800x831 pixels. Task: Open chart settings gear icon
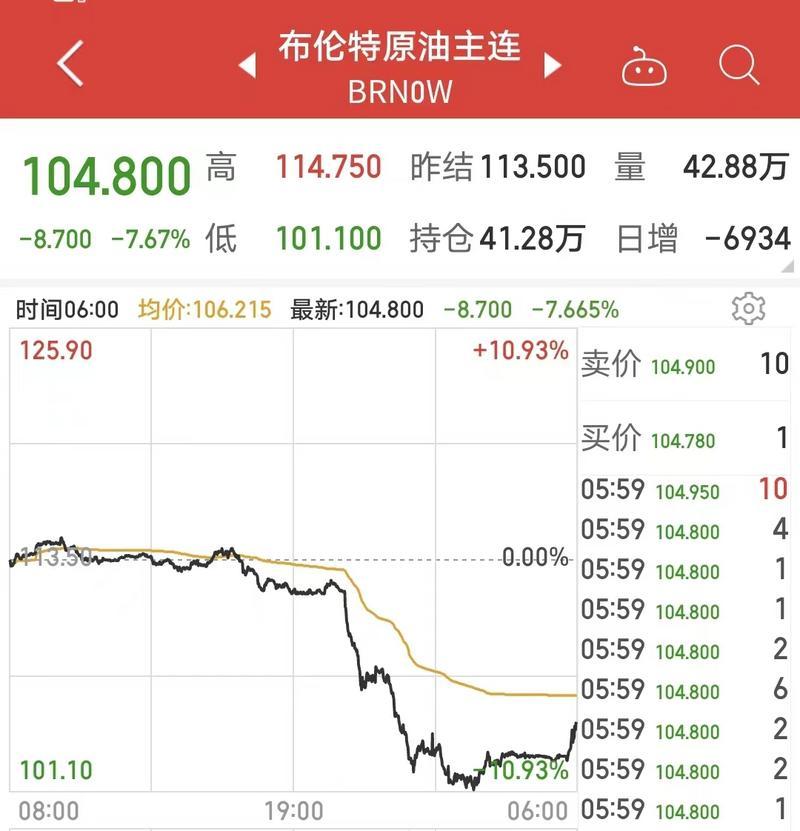click(x=748, y=309)
